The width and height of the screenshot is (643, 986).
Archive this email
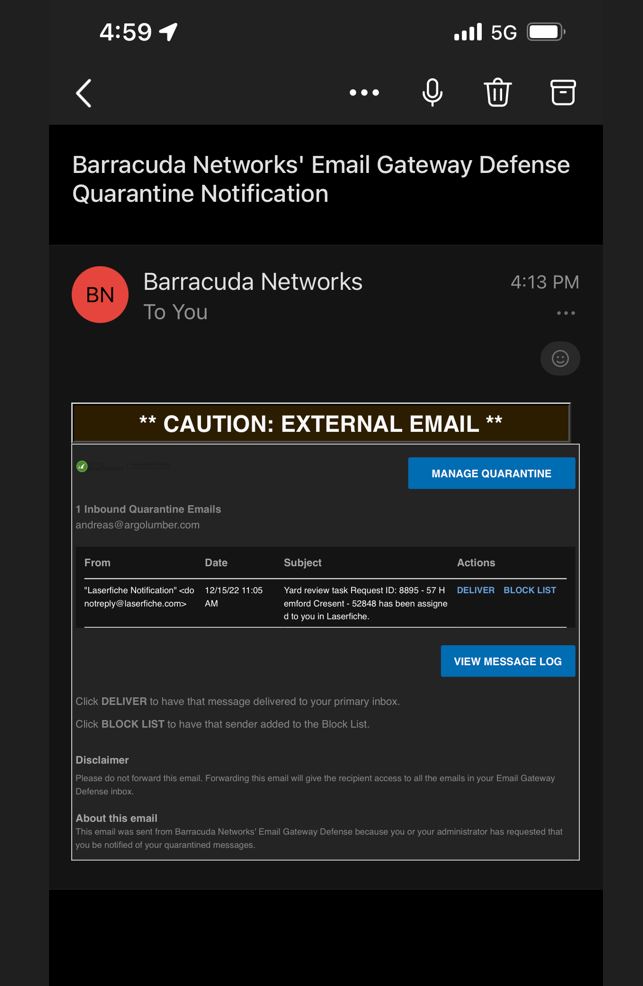click(x=563, y=93)
